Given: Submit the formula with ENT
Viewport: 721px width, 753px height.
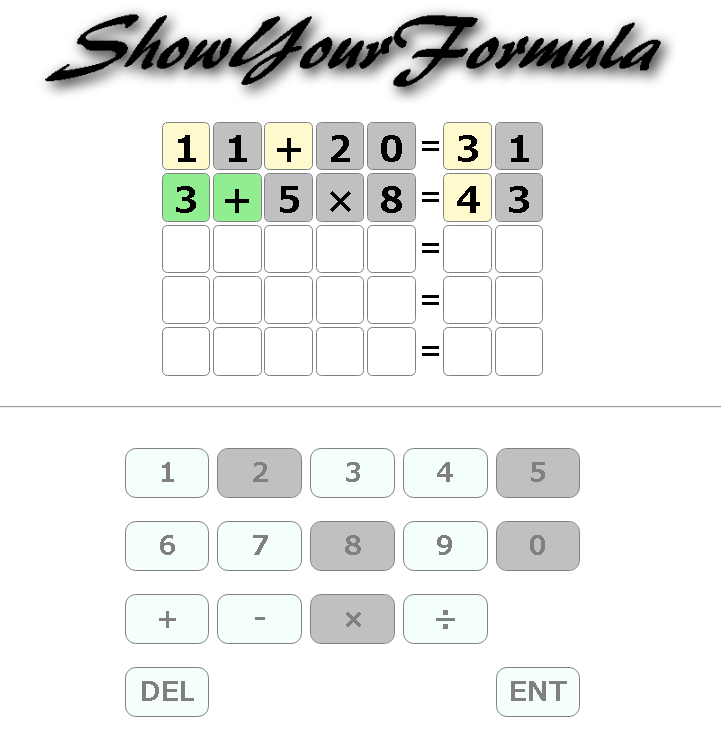Looking at the screenshot, I should [537, 692].
